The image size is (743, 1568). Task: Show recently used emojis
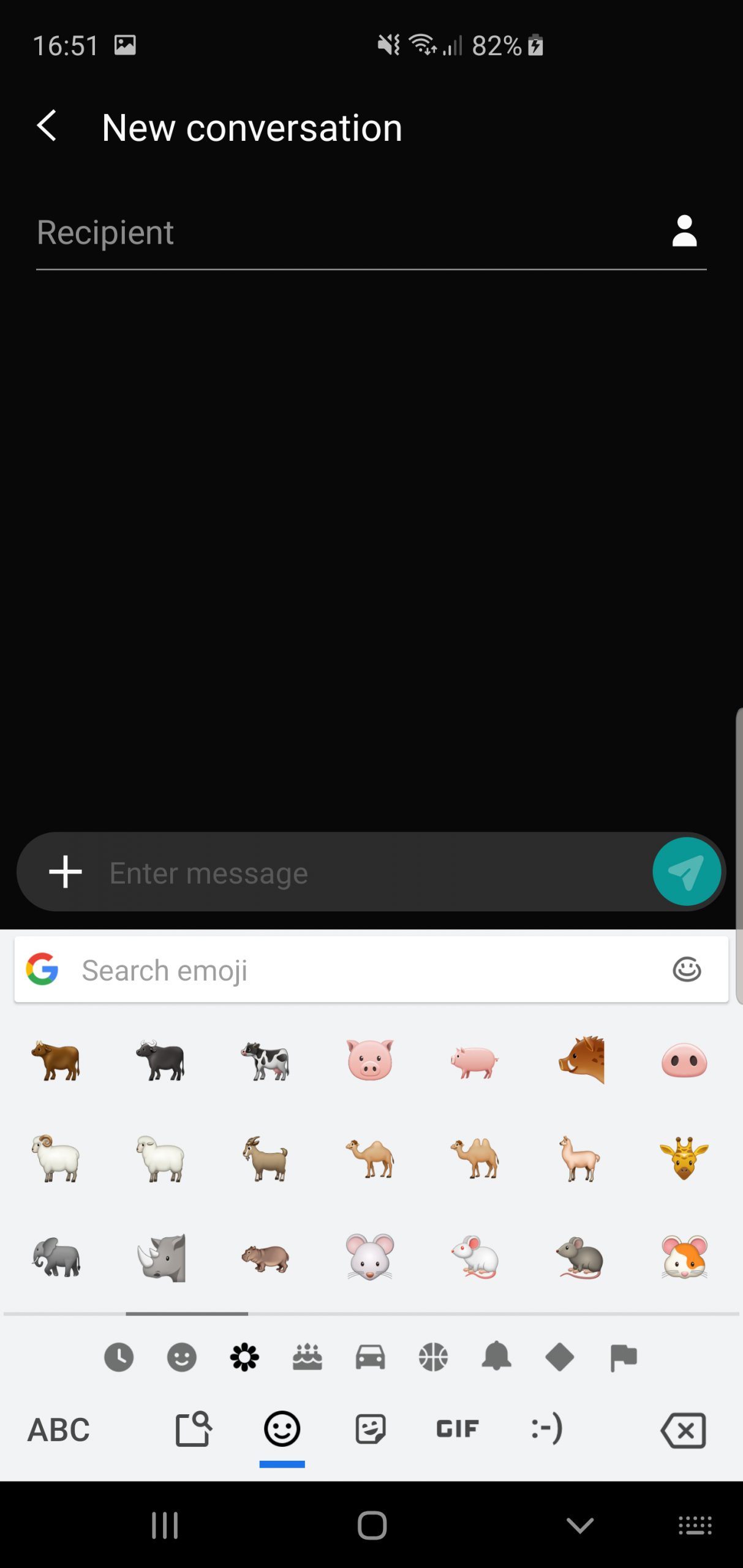tap(119, 1357)
